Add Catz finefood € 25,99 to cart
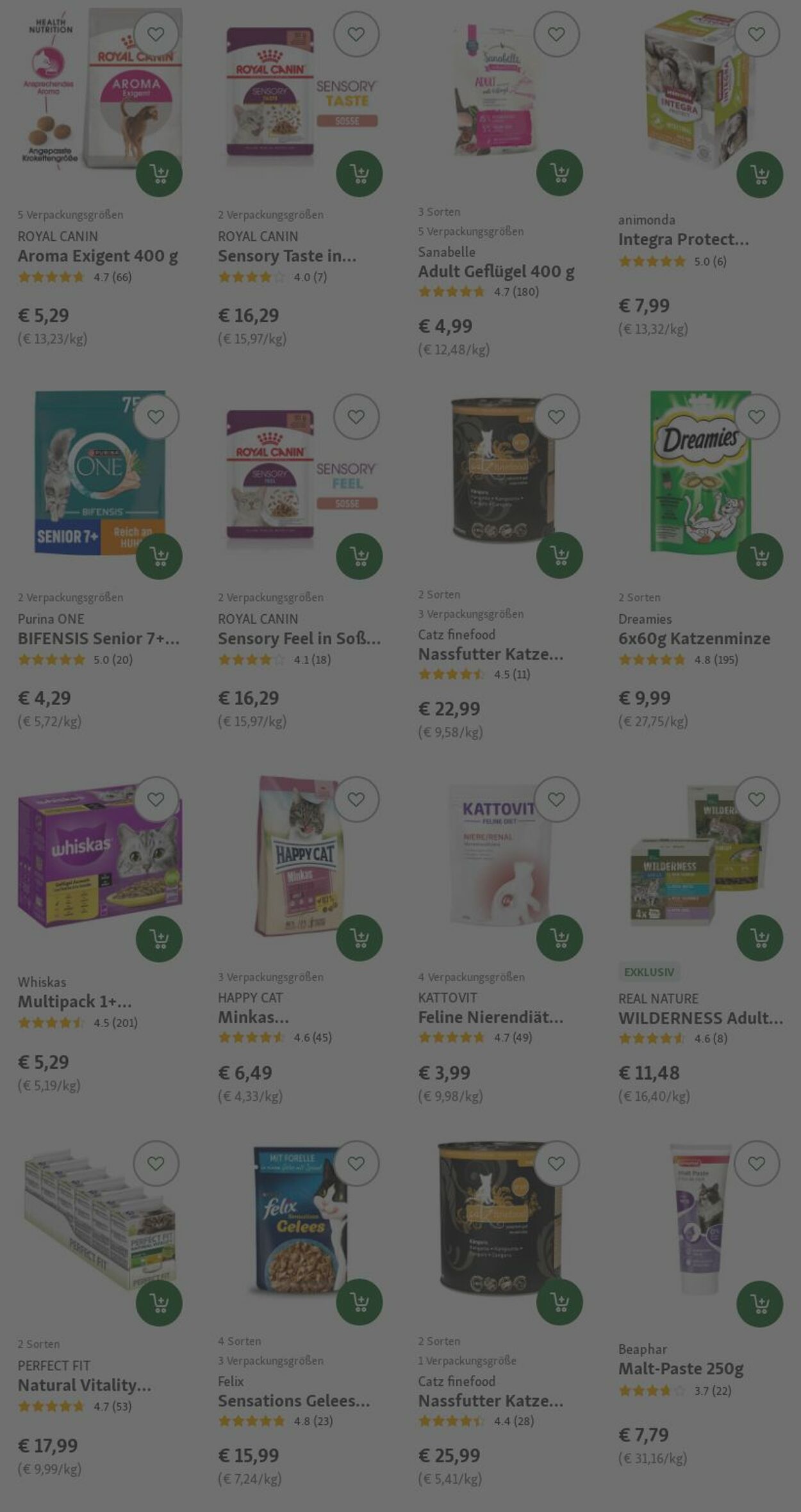Viewport: 801px width, 1512px height. coord(559,1301)
